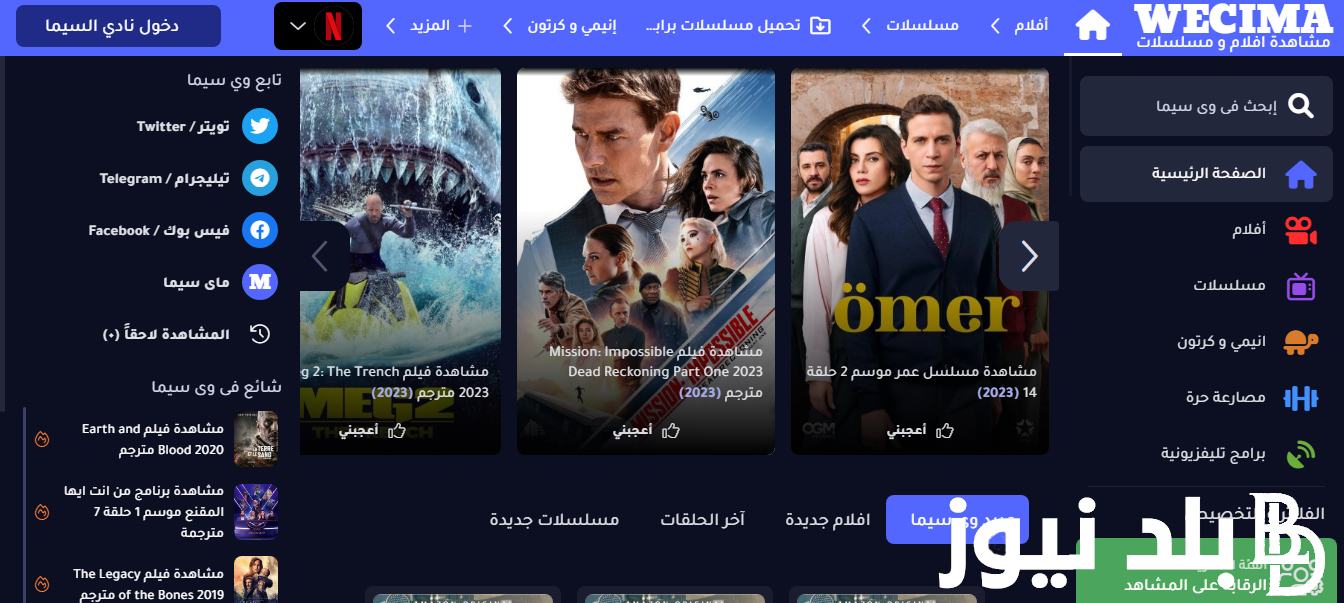Screen dimensions: 1344x603
Task: Switch to آخر الحلقات tab
Action: pos(702,519)
